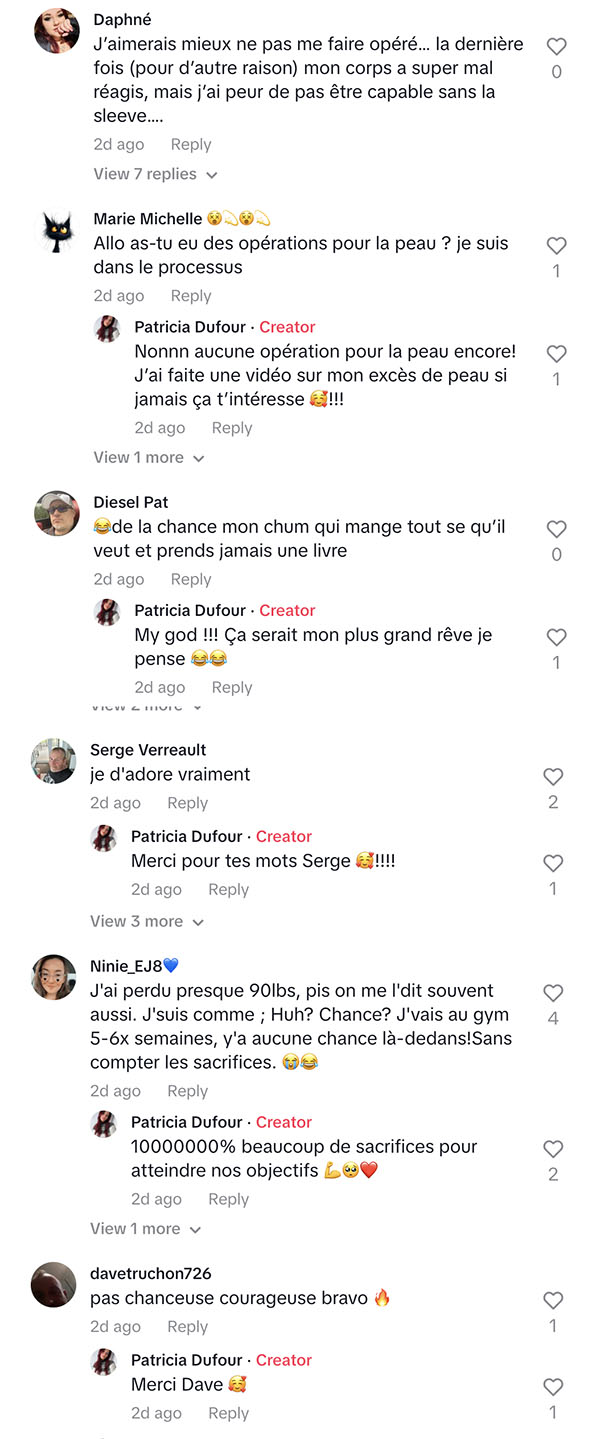Open Diesel Pat's profile picture
This screenshot has width=600, height=1439.
click(56, 514)
